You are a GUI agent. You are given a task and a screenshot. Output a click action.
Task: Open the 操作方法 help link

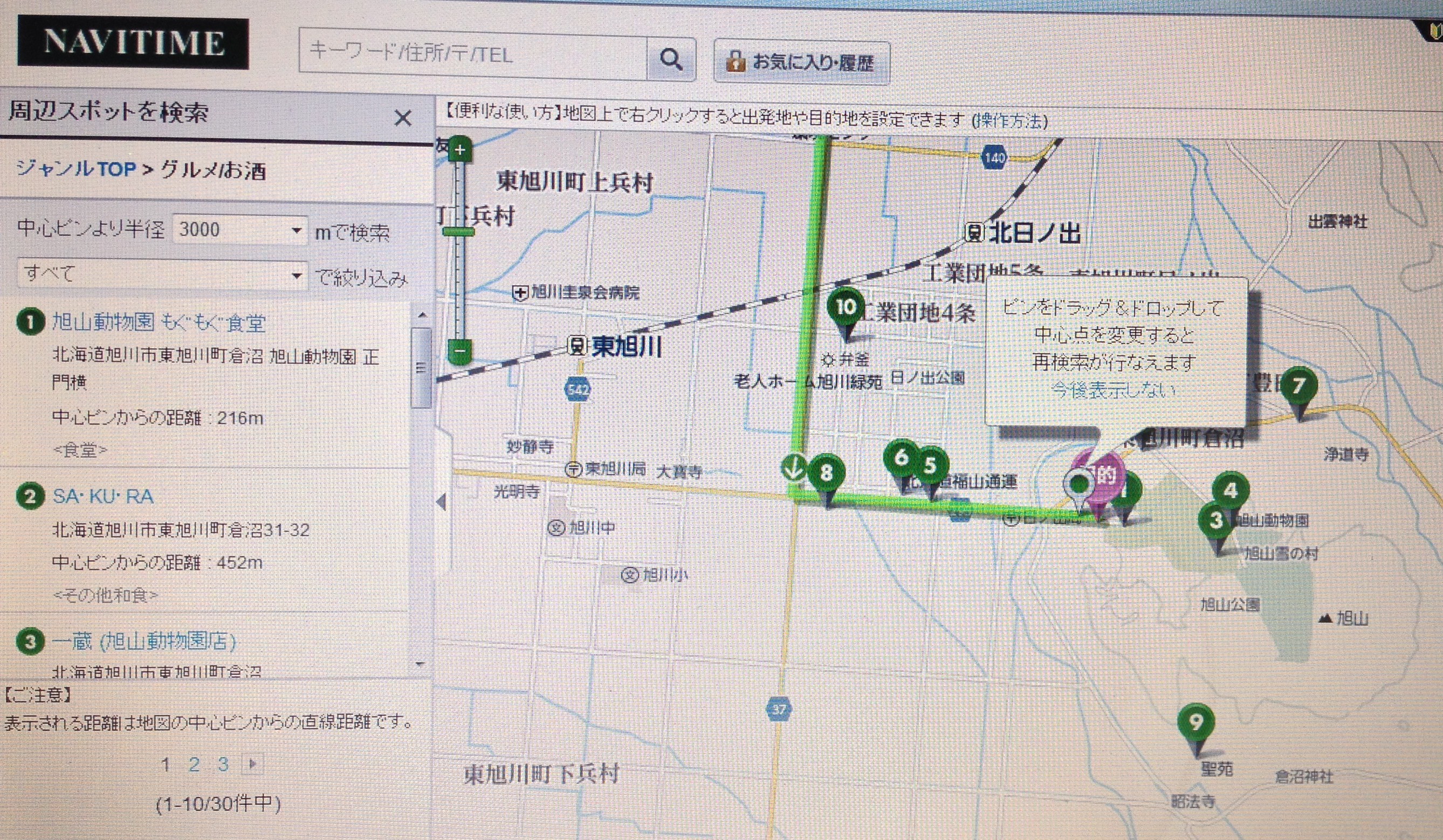pos(1009,121)
